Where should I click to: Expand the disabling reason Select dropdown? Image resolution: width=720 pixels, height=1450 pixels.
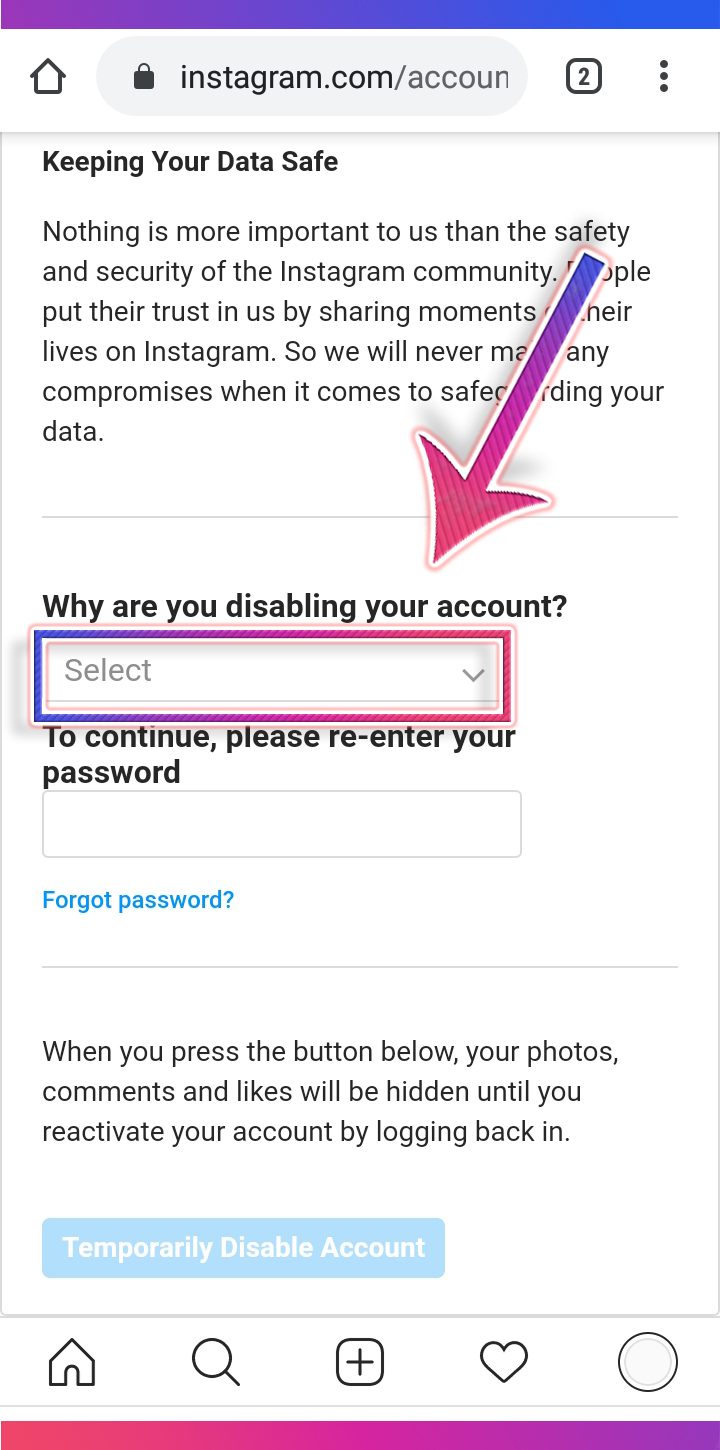click(273, 672)
